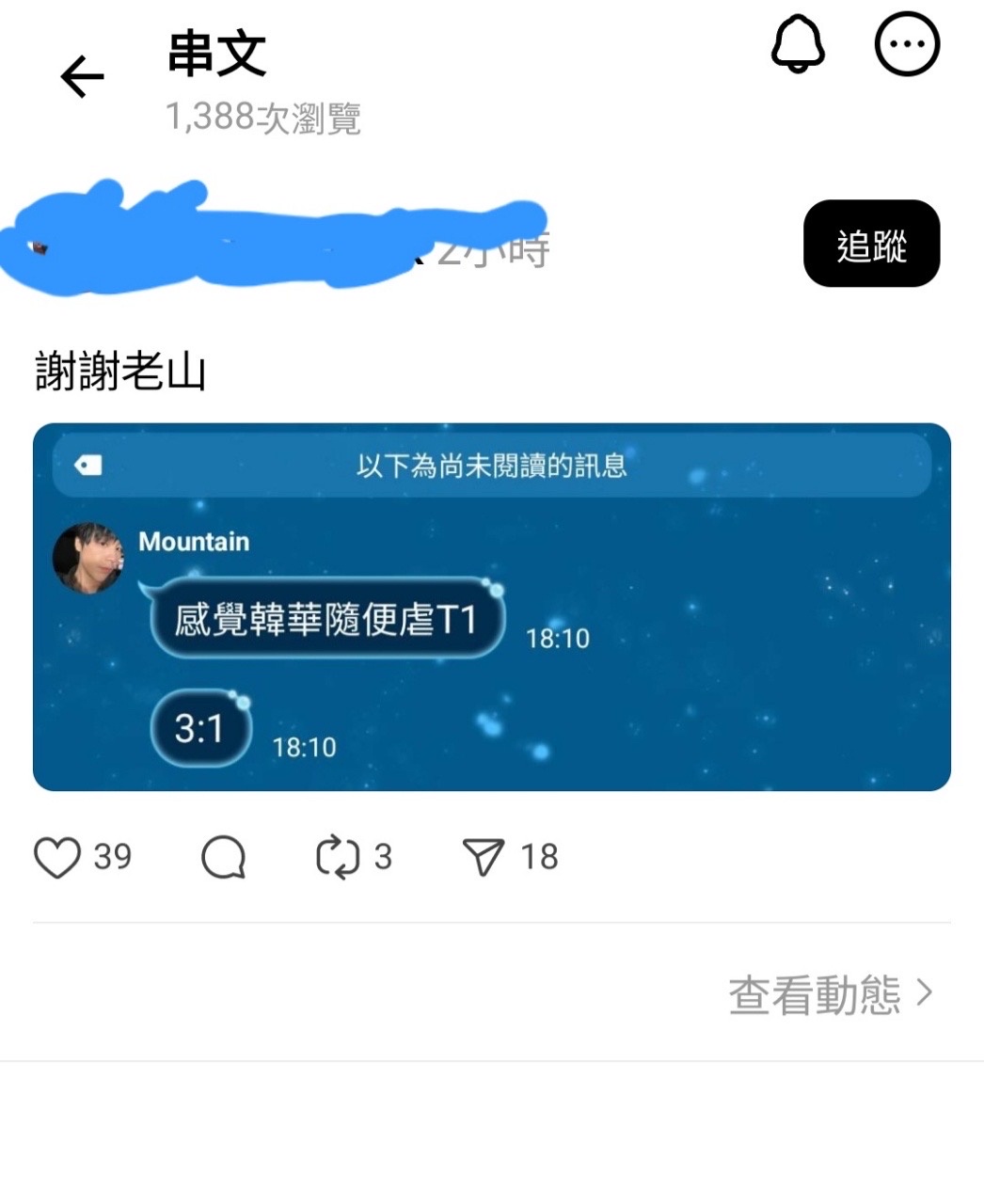This screenshot has height=1204, width=984.
Task: Like the 謝謝老山 post
Action: [57, 857]
